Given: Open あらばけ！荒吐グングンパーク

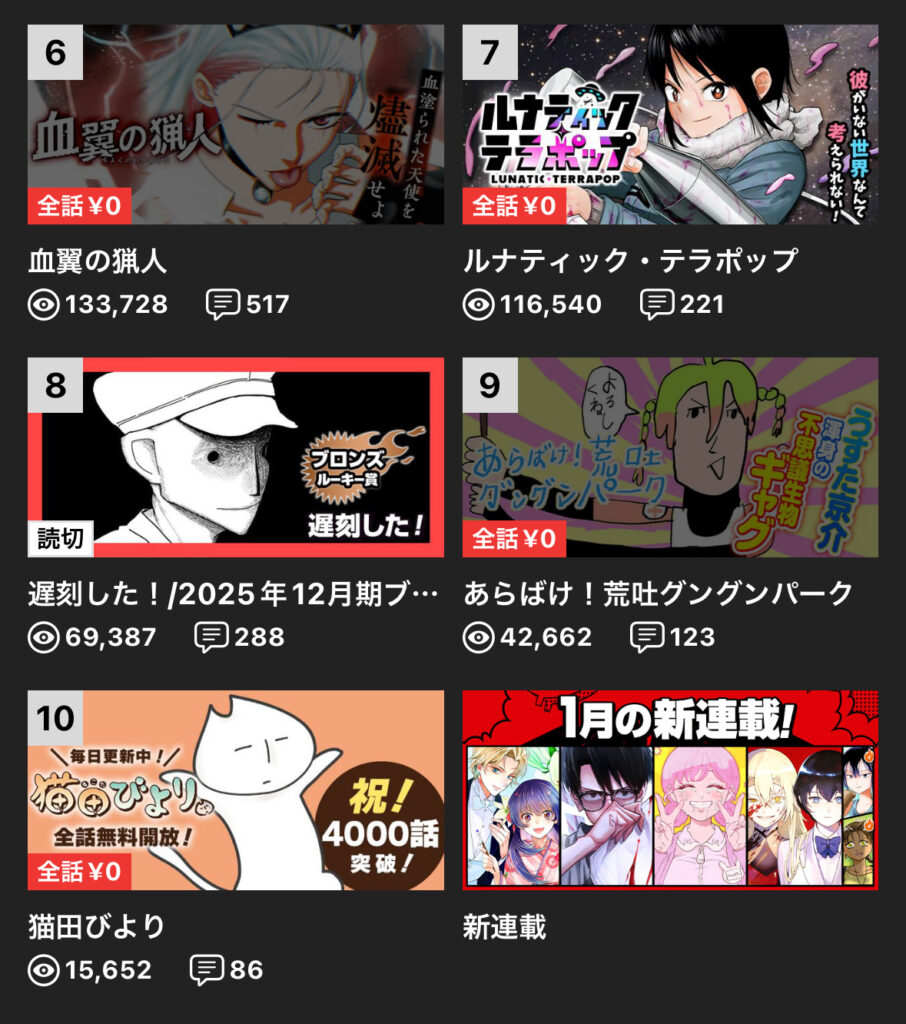Looking at the screenshot, I should (x=670, y=457).
